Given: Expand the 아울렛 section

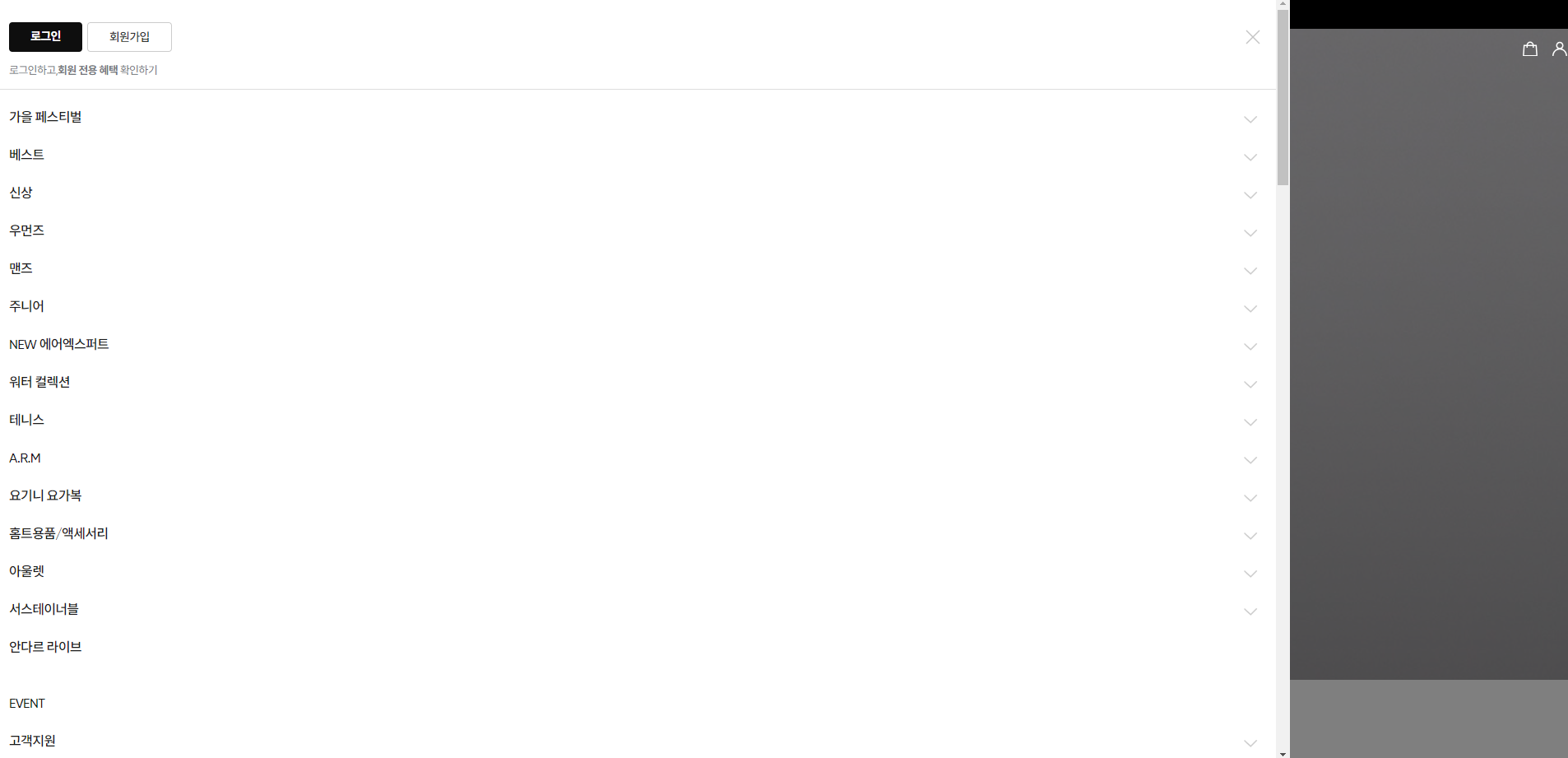Looking at the screenshot, I should (1250, 574).
